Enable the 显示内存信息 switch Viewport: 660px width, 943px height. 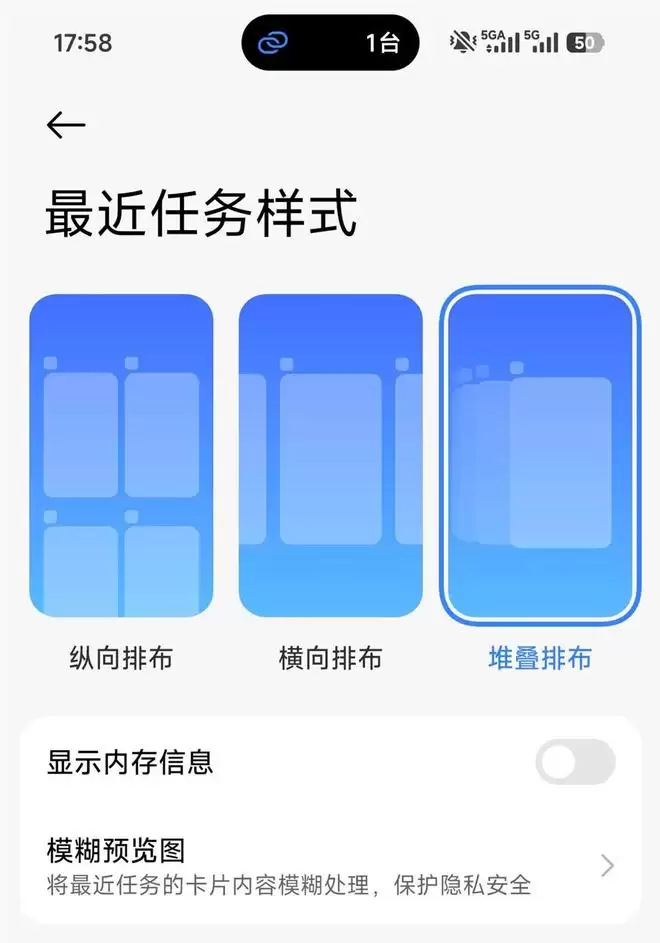click(x=575, y=762)
